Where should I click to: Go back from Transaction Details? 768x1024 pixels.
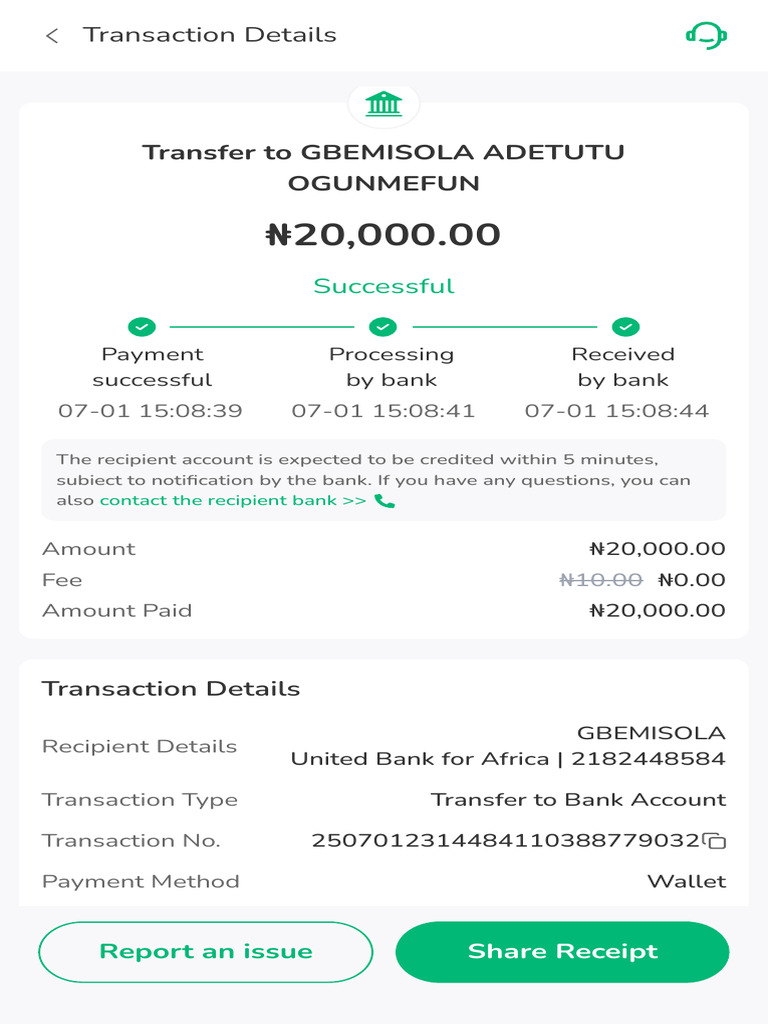(52, 36)
